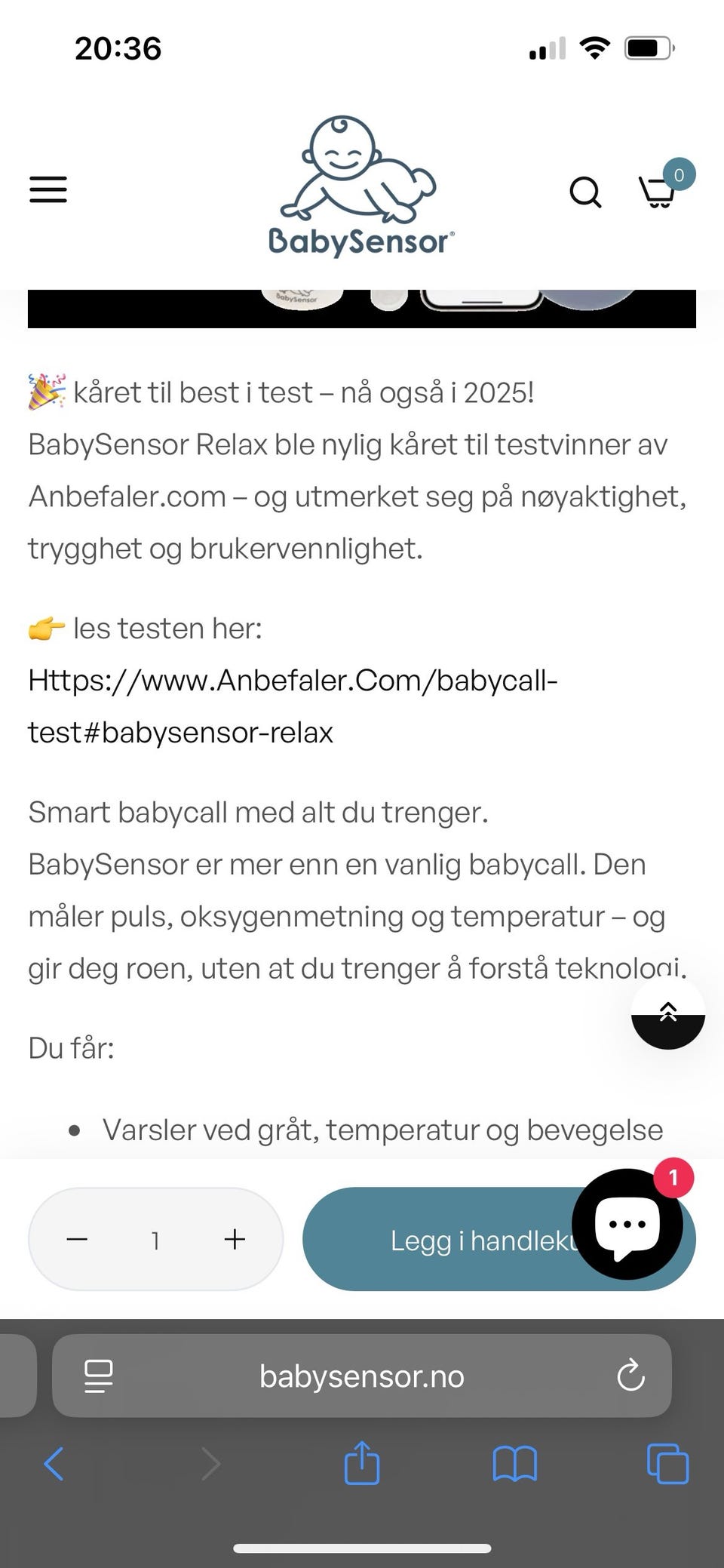Select the quantity field showing 1
724x1568 pixels.
pyautogui.click(x=155, y=1238)
